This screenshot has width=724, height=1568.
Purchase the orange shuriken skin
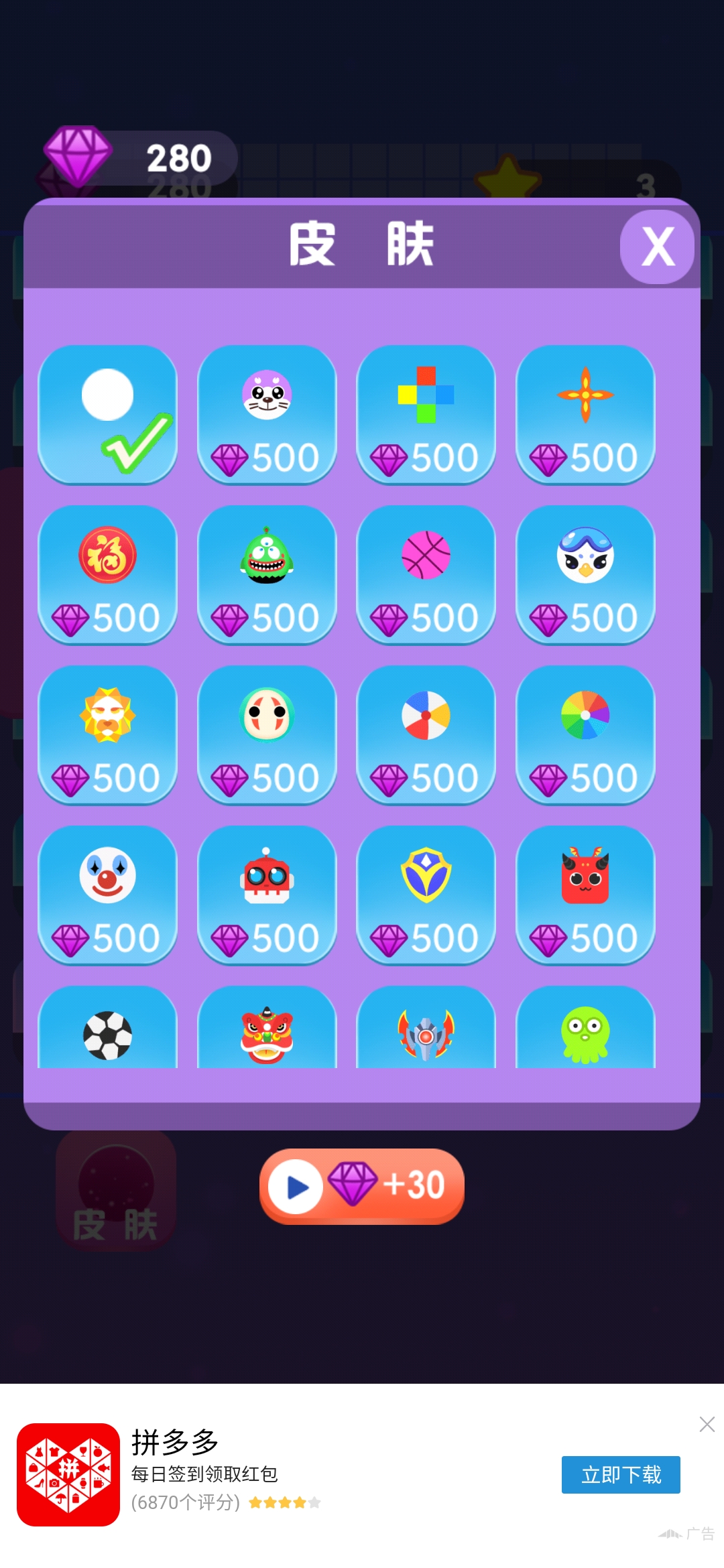[x=585, y=414]
